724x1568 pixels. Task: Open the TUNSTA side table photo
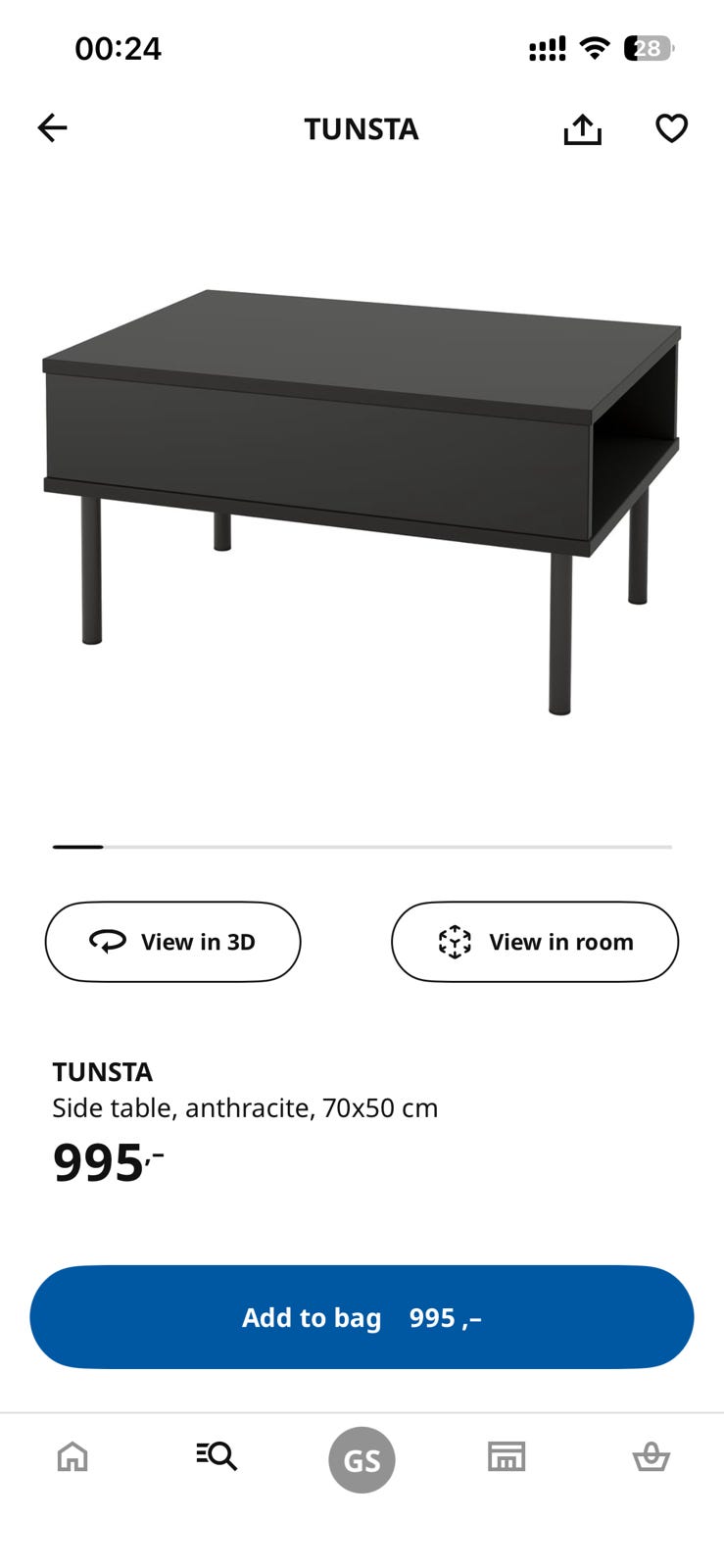362,500
